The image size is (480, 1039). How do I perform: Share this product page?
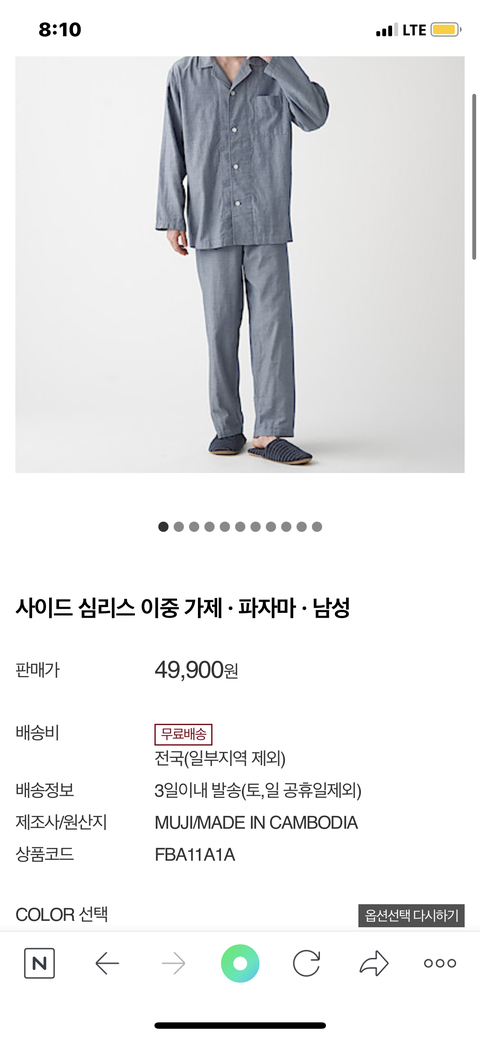point(373,963)
